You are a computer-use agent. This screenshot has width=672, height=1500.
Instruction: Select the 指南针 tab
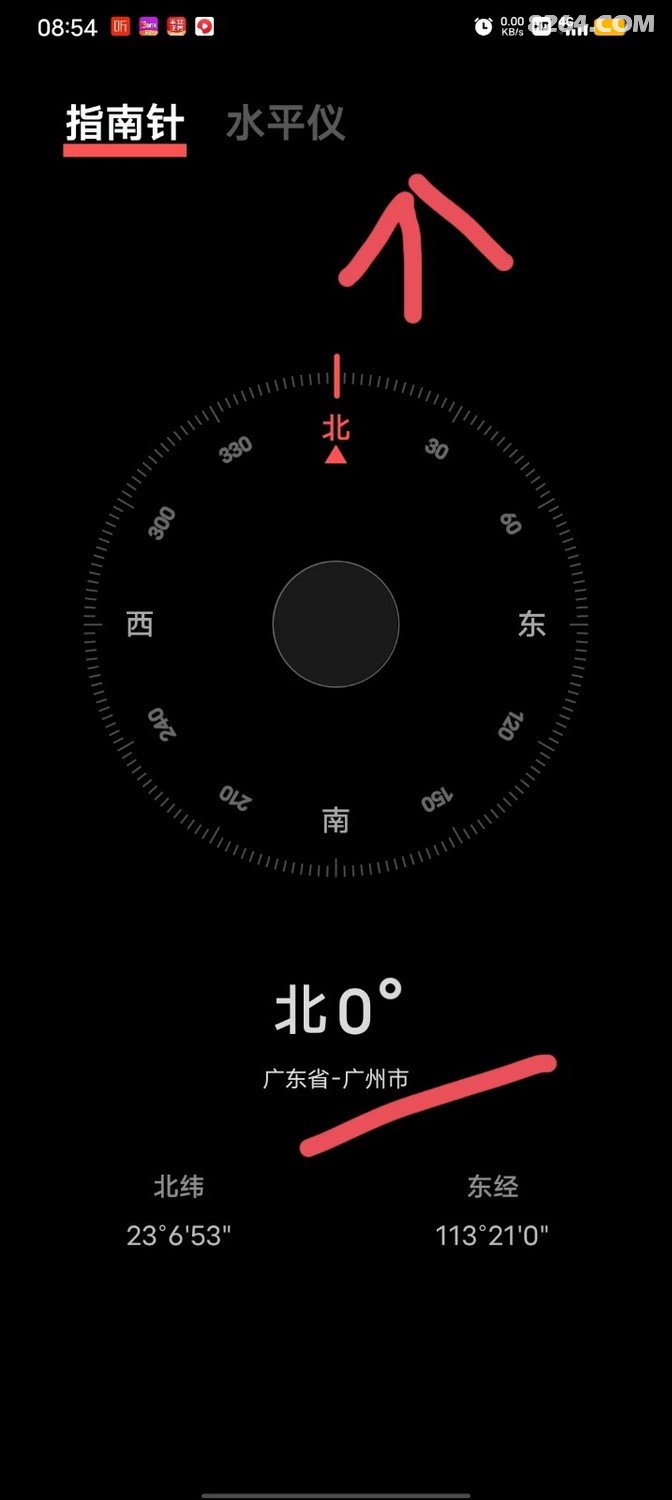pos(125,124)
